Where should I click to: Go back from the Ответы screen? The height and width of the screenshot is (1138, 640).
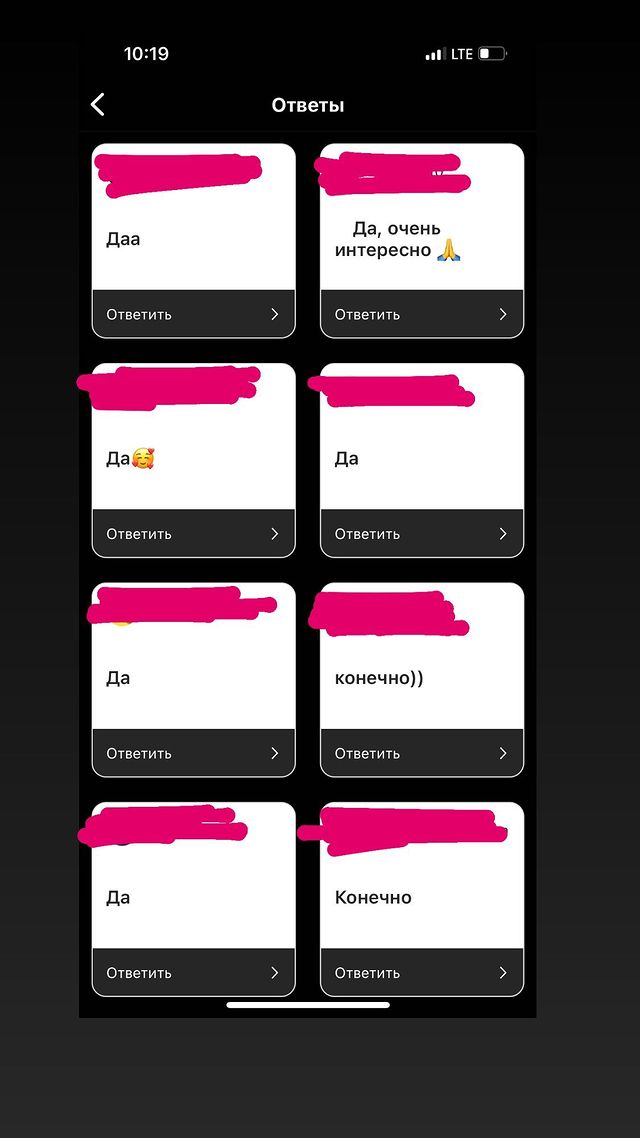click(x=98, y=105)
